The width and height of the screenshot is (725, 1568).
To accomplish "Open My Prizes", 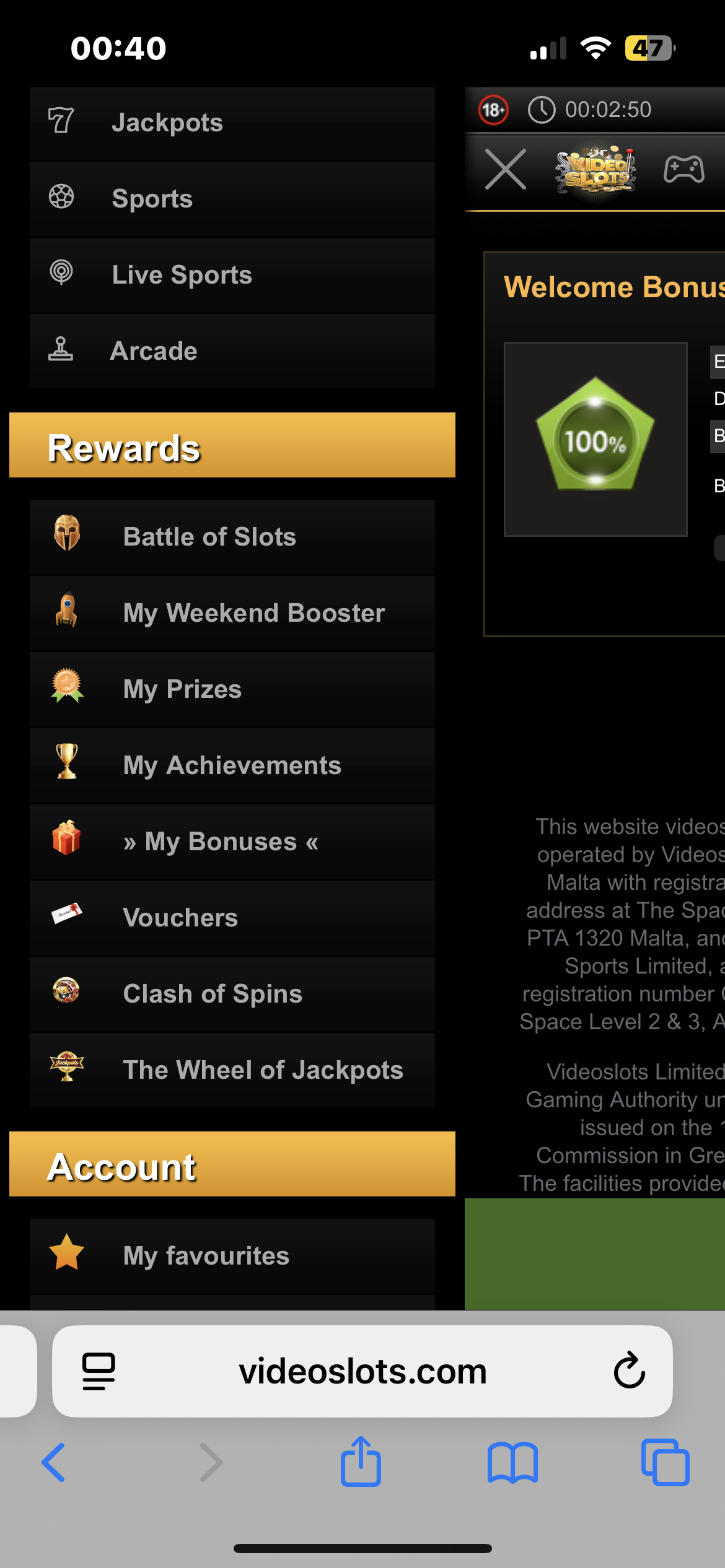I will 232,689.
